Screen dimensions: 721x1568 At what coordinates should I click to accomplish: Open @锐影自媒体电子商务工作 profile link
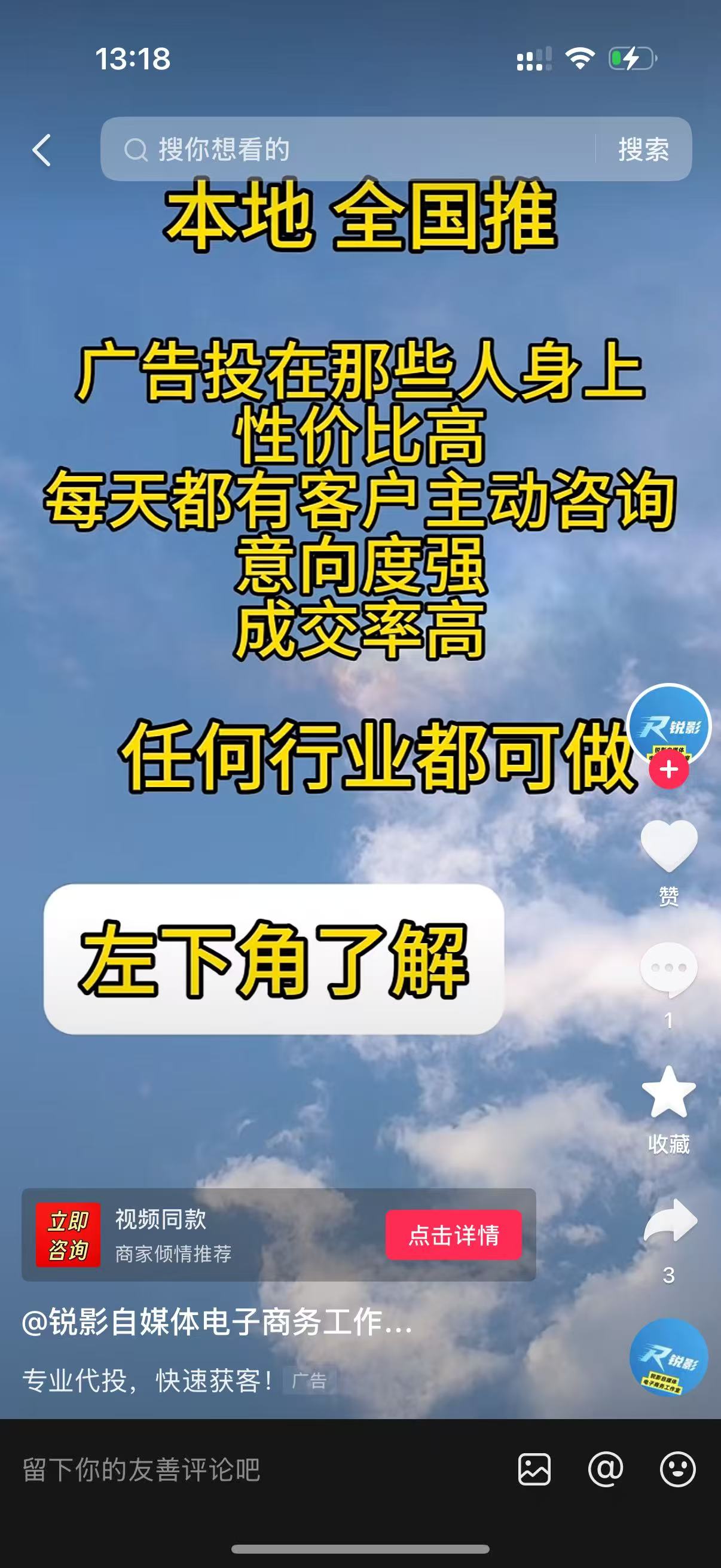pyautogui.click(x=216, y=1323)
